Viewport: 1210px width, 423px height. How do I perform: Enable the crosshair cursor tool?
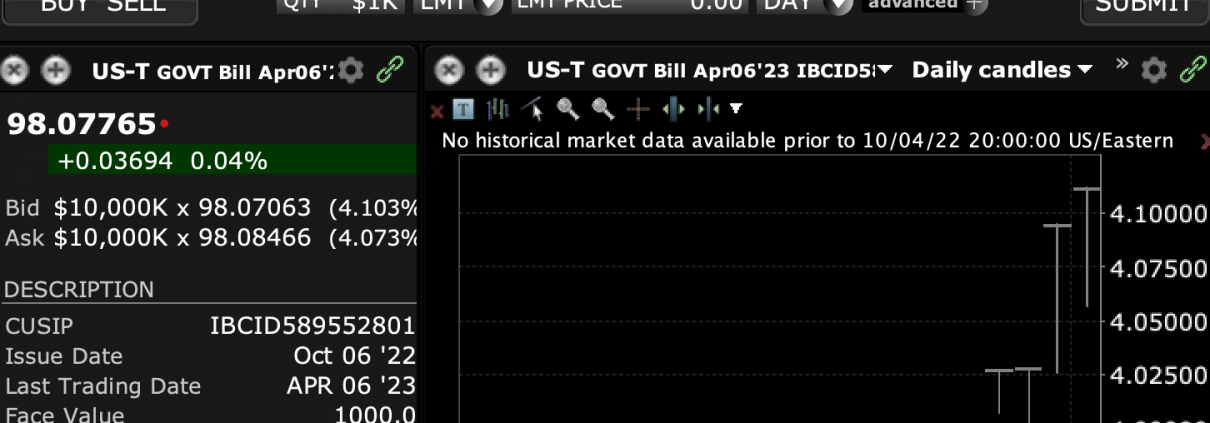coord(638,108)
